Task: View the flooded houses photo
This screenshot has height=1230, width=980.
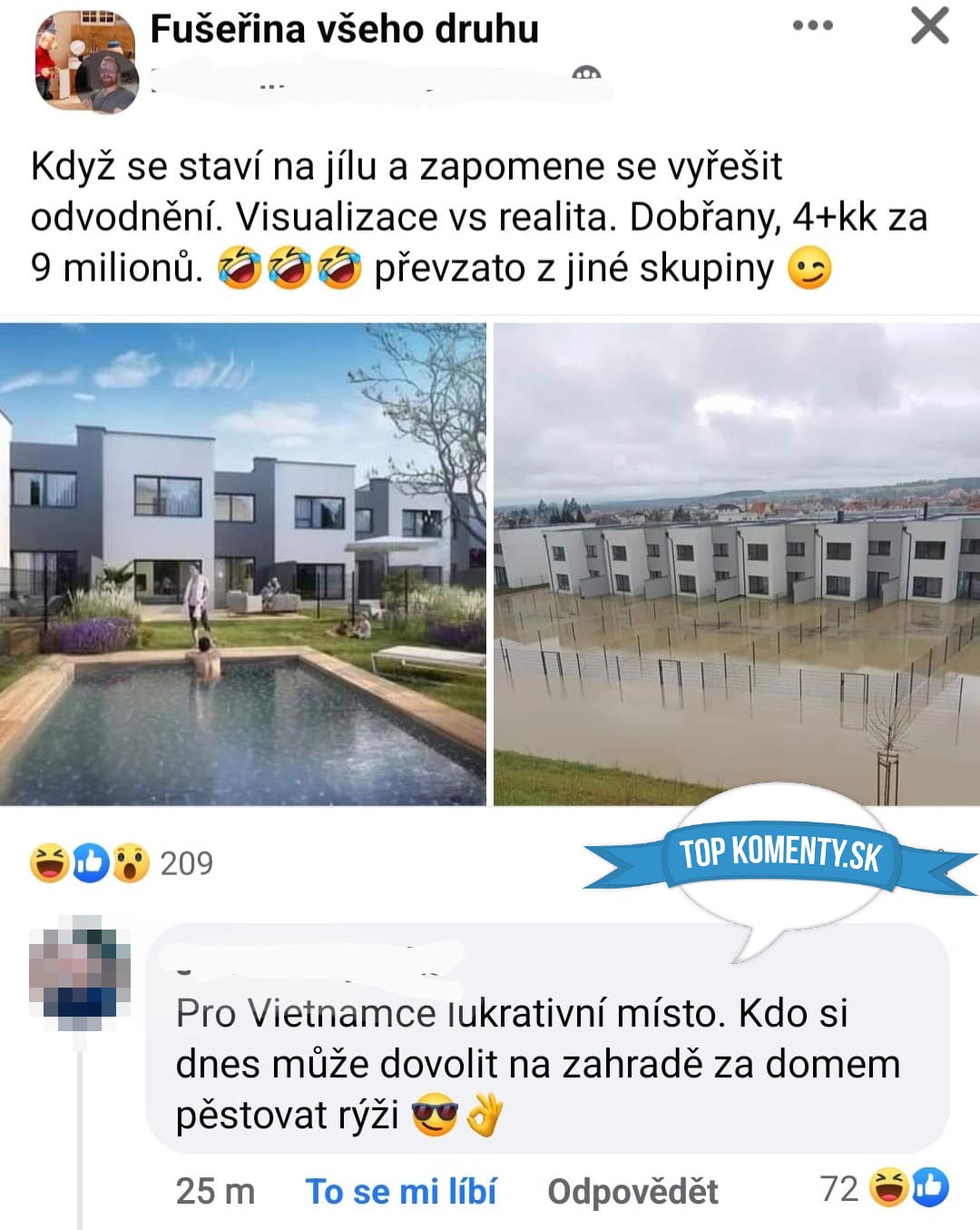Action: [x=736, y=564]
